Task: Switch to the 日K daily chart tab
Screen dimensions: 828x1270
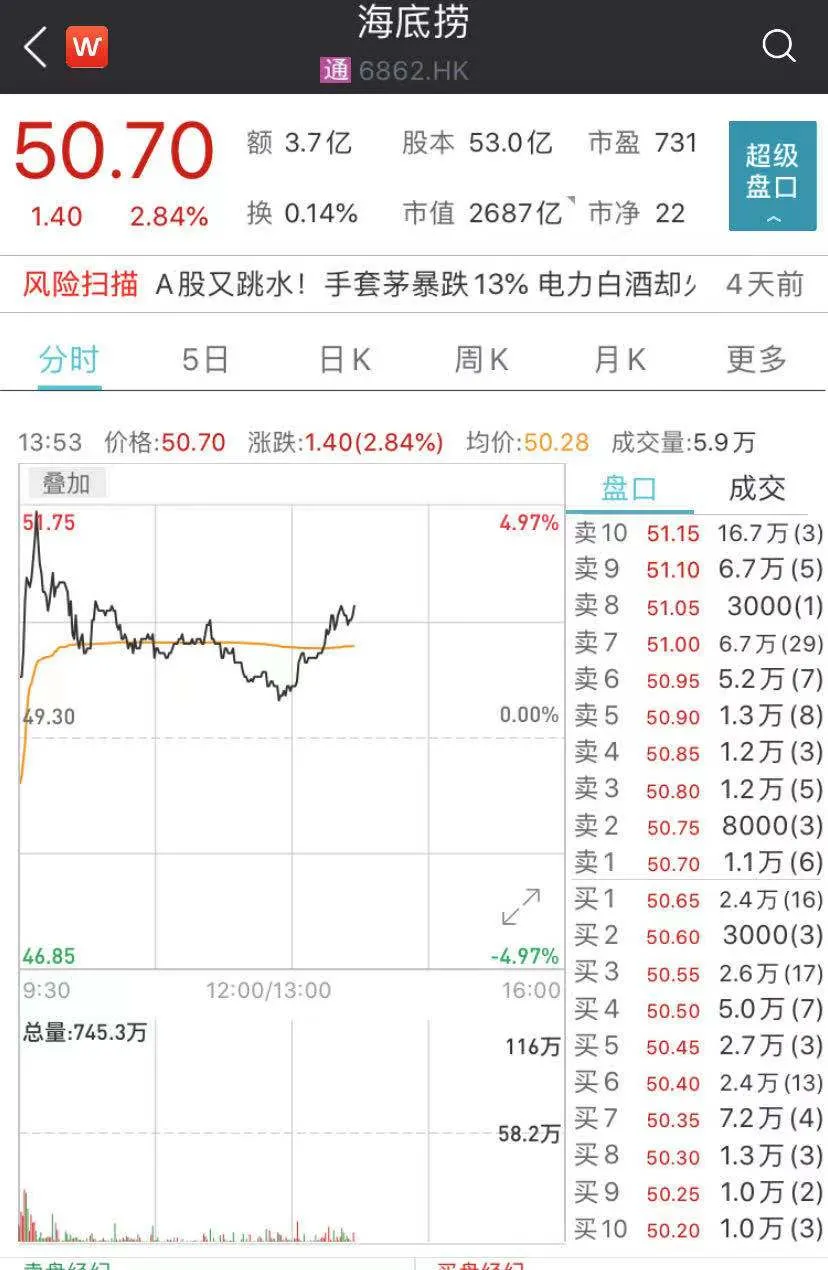Action: coord(342,358)
